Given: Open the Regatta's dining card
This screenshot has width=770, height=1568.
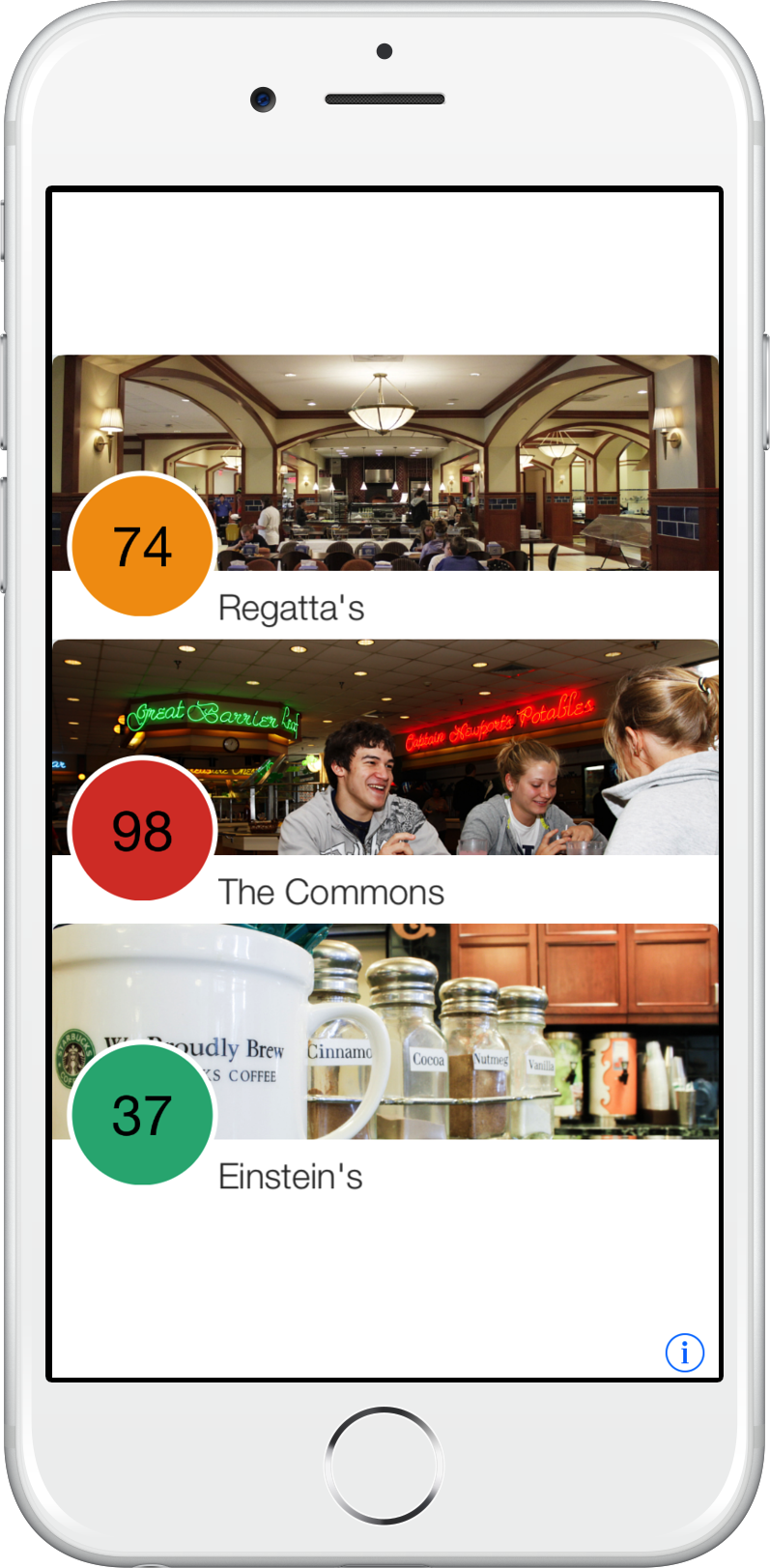Looking at the screenshot, I should click(385, 495).
